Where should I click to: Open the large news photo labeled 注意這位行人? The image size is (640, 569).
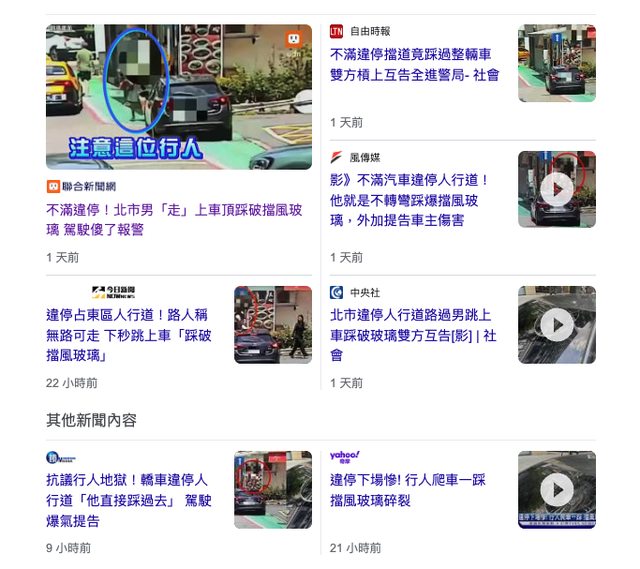[178, 96]
